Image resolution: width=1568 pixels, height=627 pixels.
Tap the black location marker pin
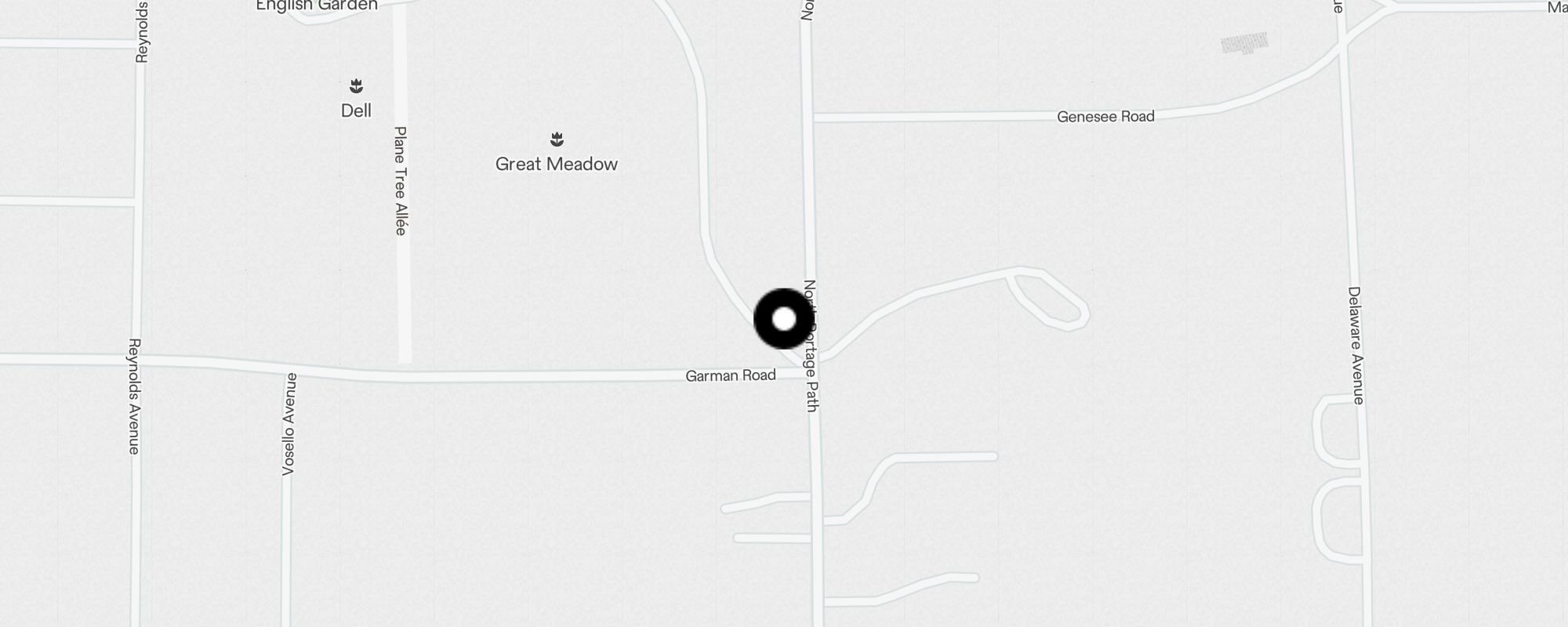784,319
